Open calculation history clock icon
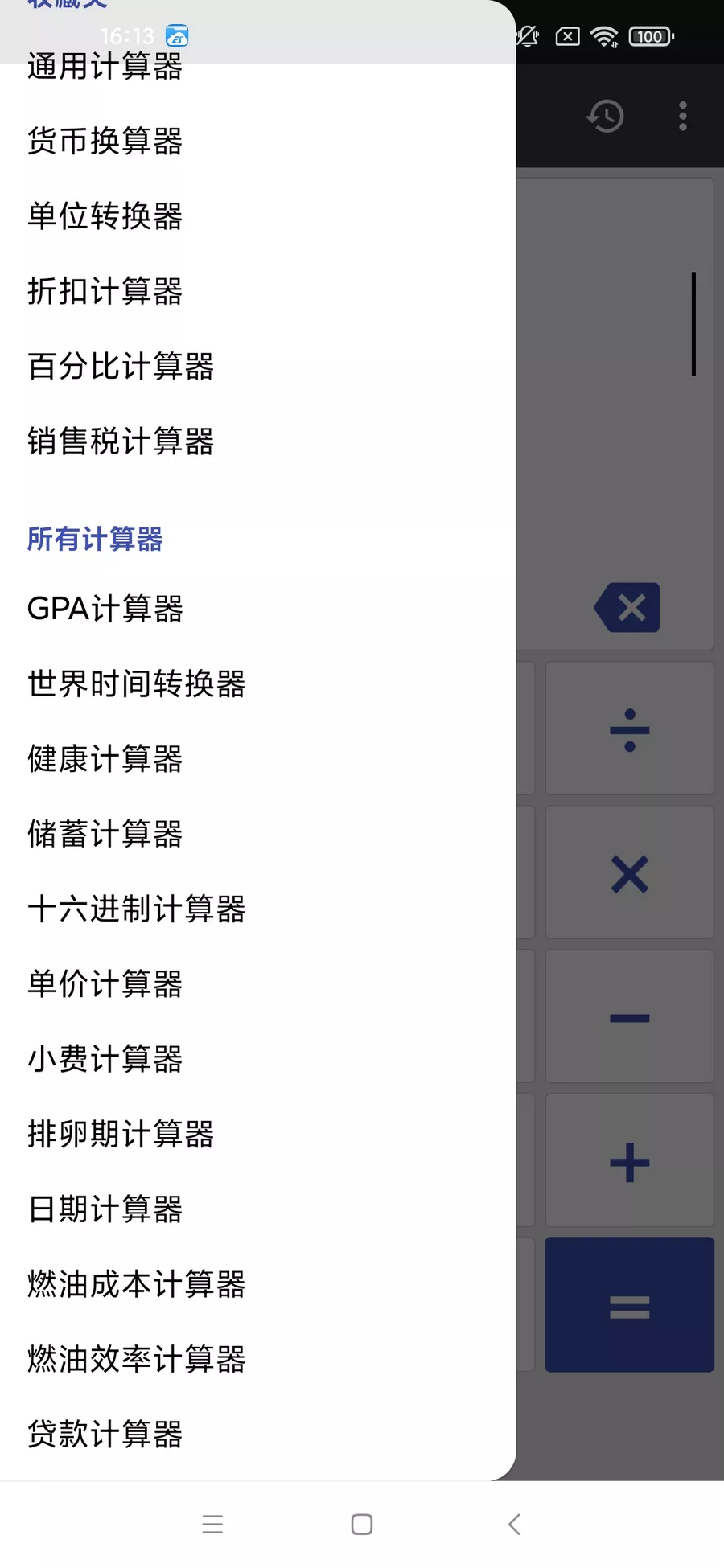This screenshot has width=724, height=1568. (605, 116)
